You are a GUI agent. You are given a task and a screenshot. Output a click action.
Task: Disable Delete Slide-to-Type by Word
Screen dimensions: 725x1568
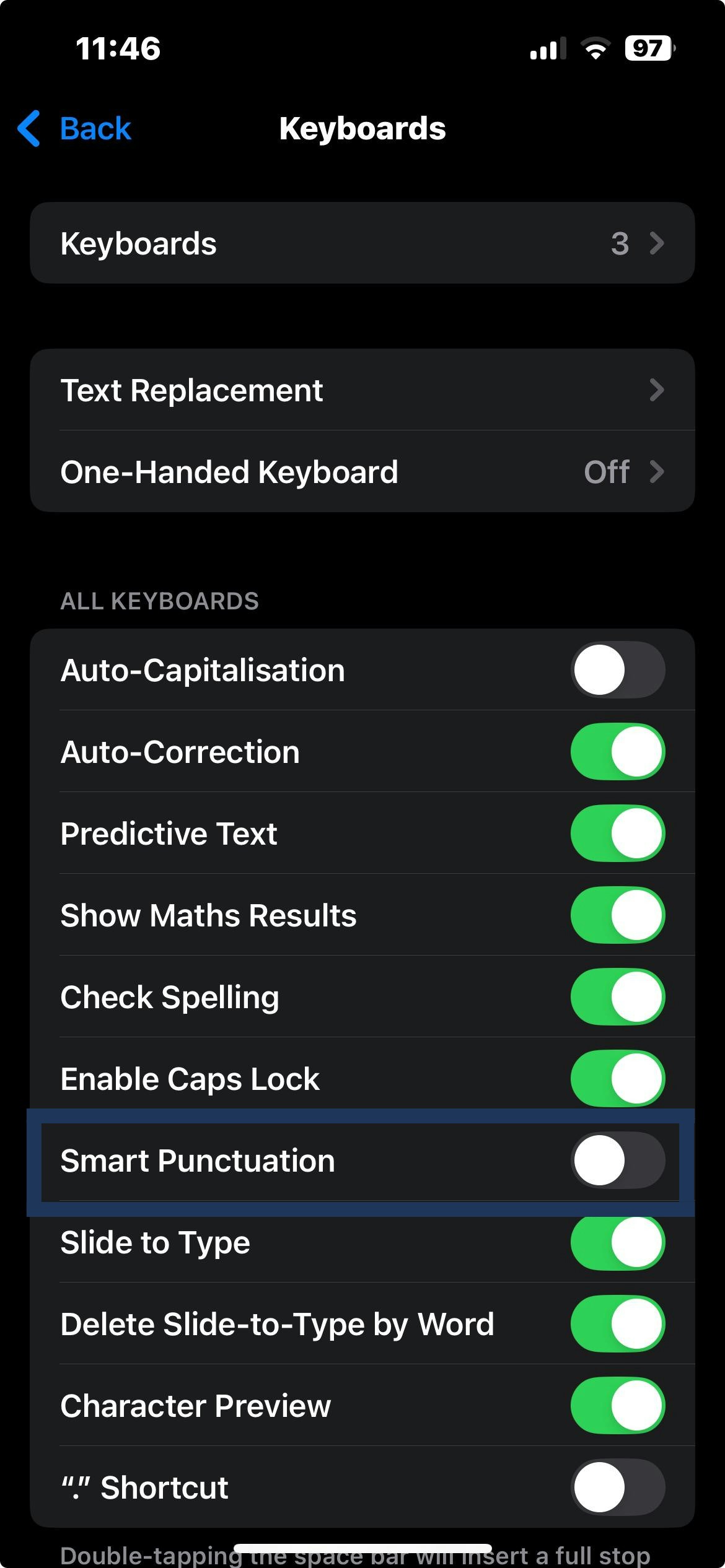(x=617, y=1324)
